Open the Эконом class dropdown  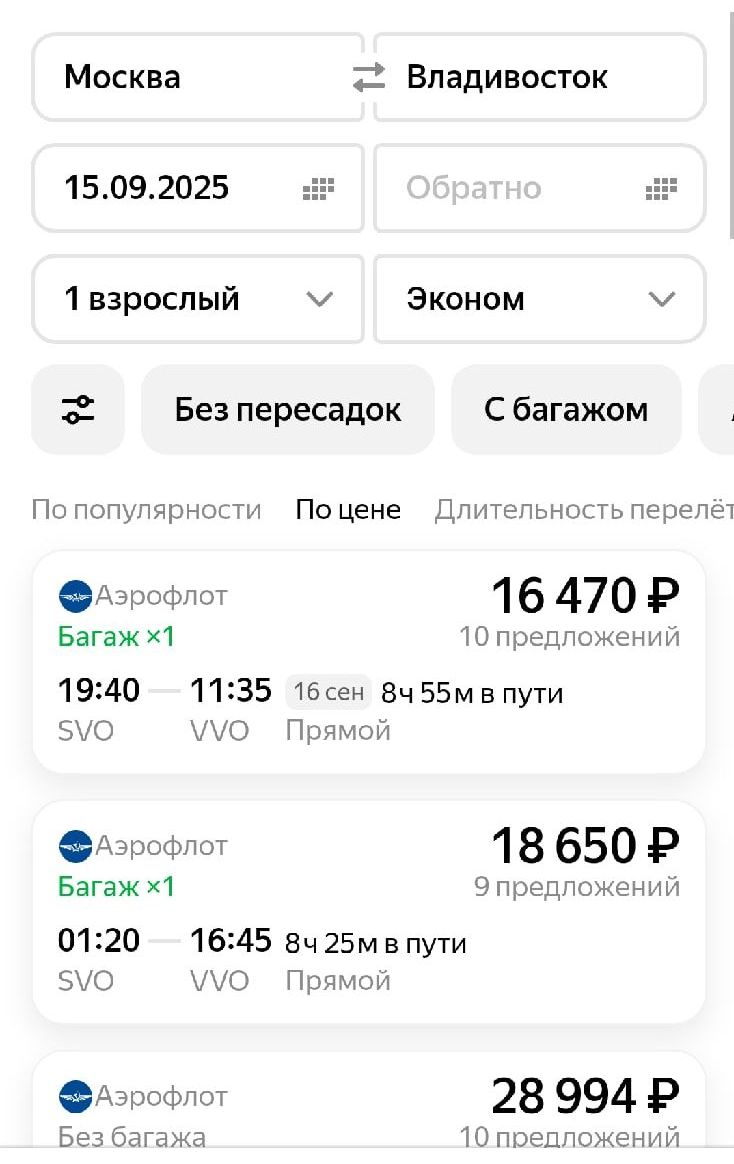click(539, 299)
